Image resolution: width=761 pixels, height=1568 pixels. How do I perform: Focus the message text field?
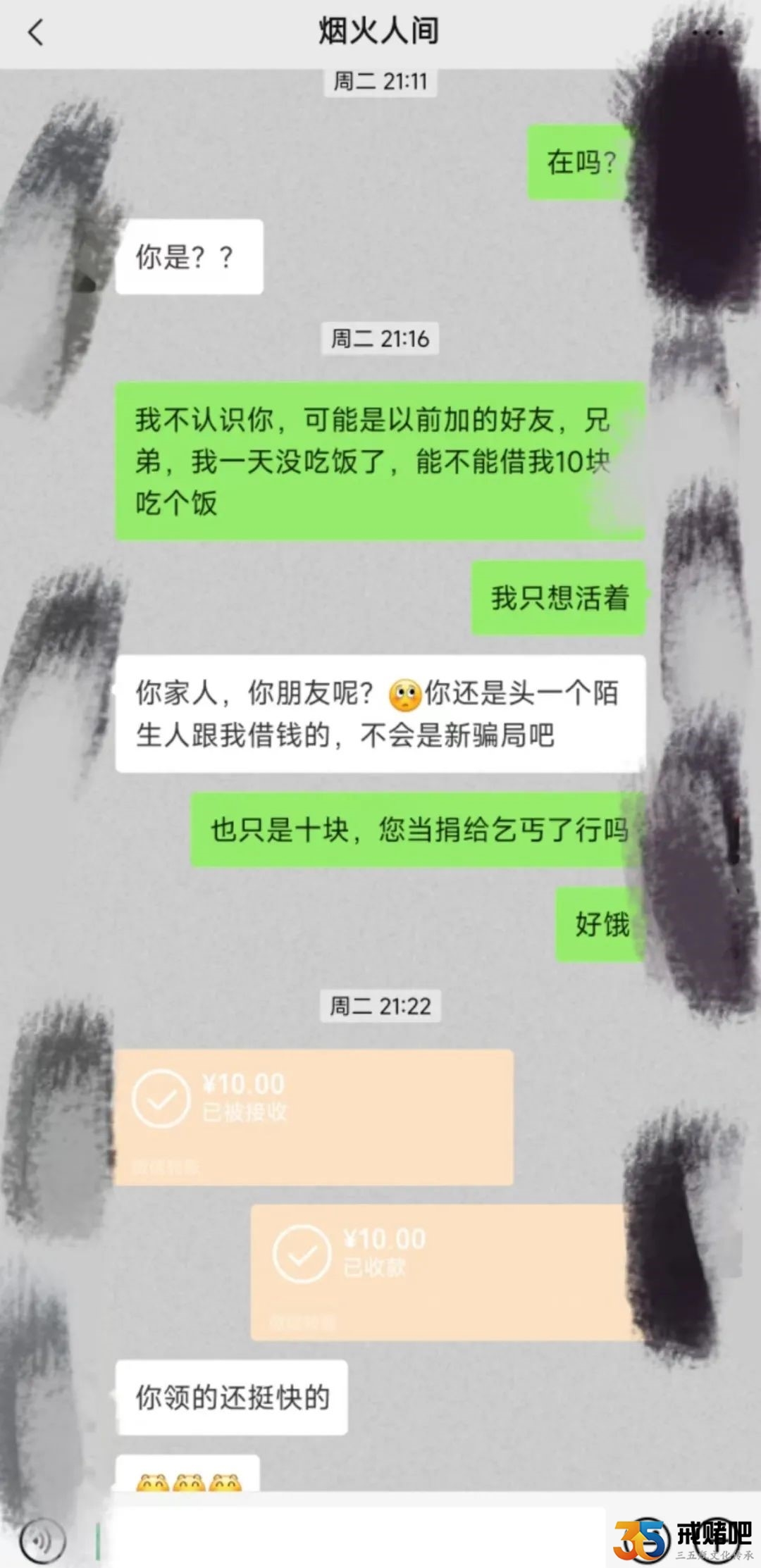pyautogui.click(x=352, y=1541)
